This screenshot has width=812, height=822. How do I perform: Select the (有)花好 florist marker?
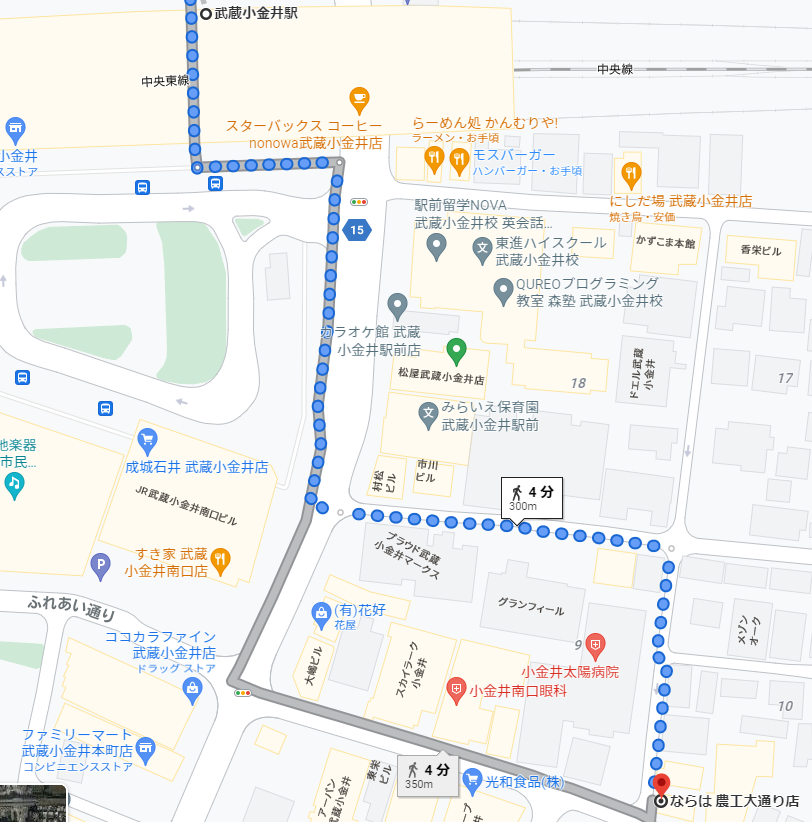(321, 610)
